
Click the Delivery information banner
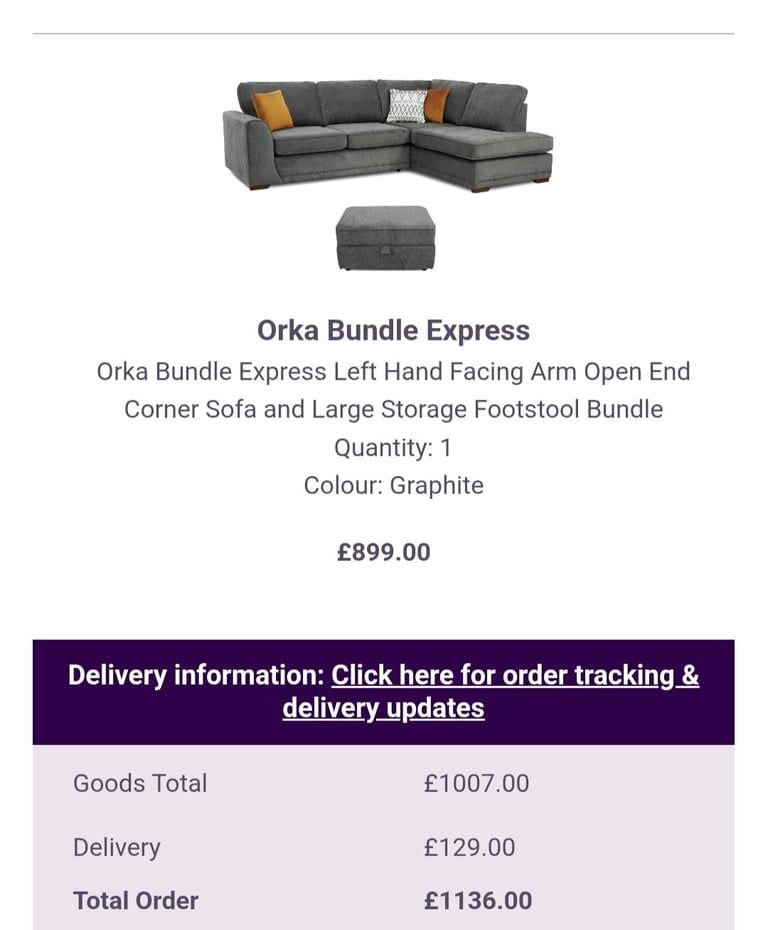pos(384,690)
